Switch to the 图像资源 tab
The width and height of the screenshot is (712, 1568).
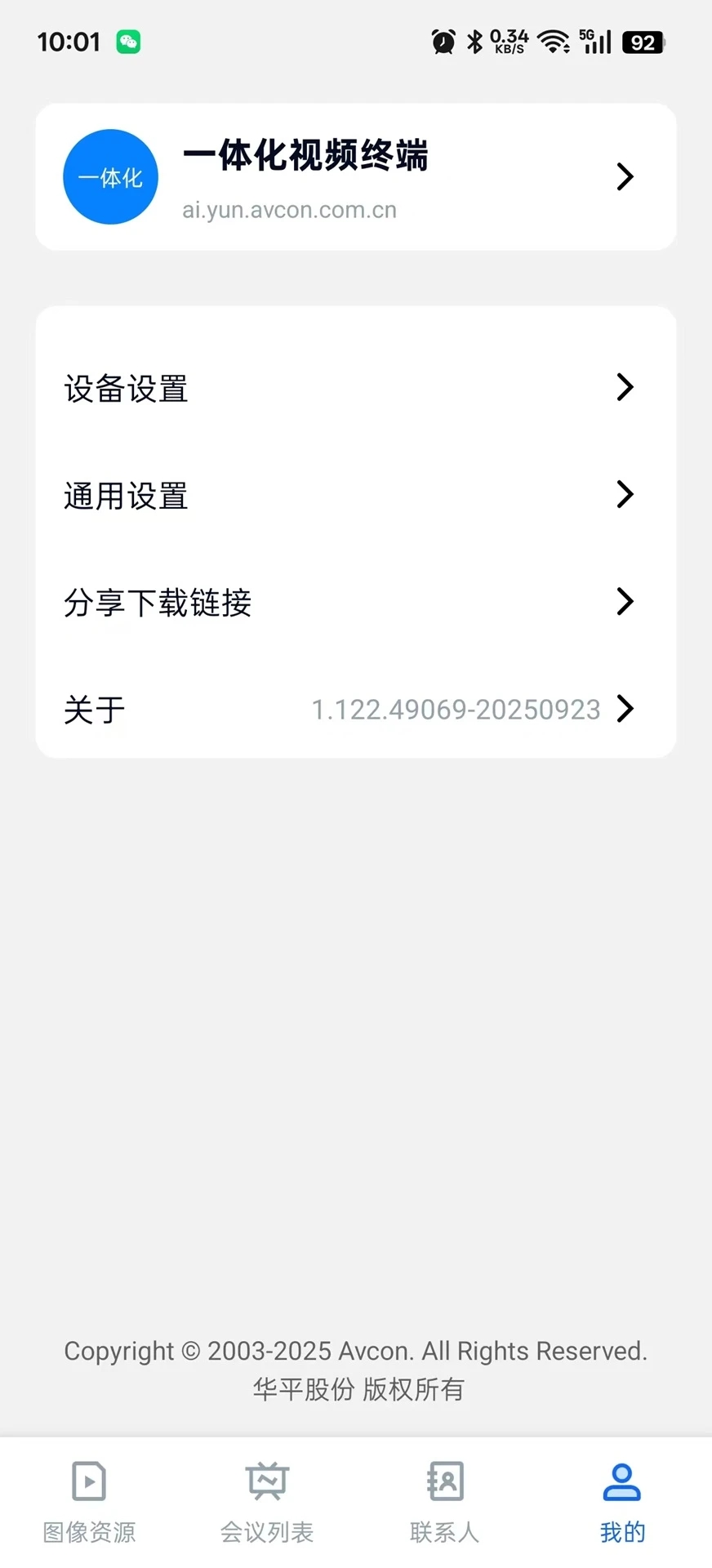tap(89, 1503)
